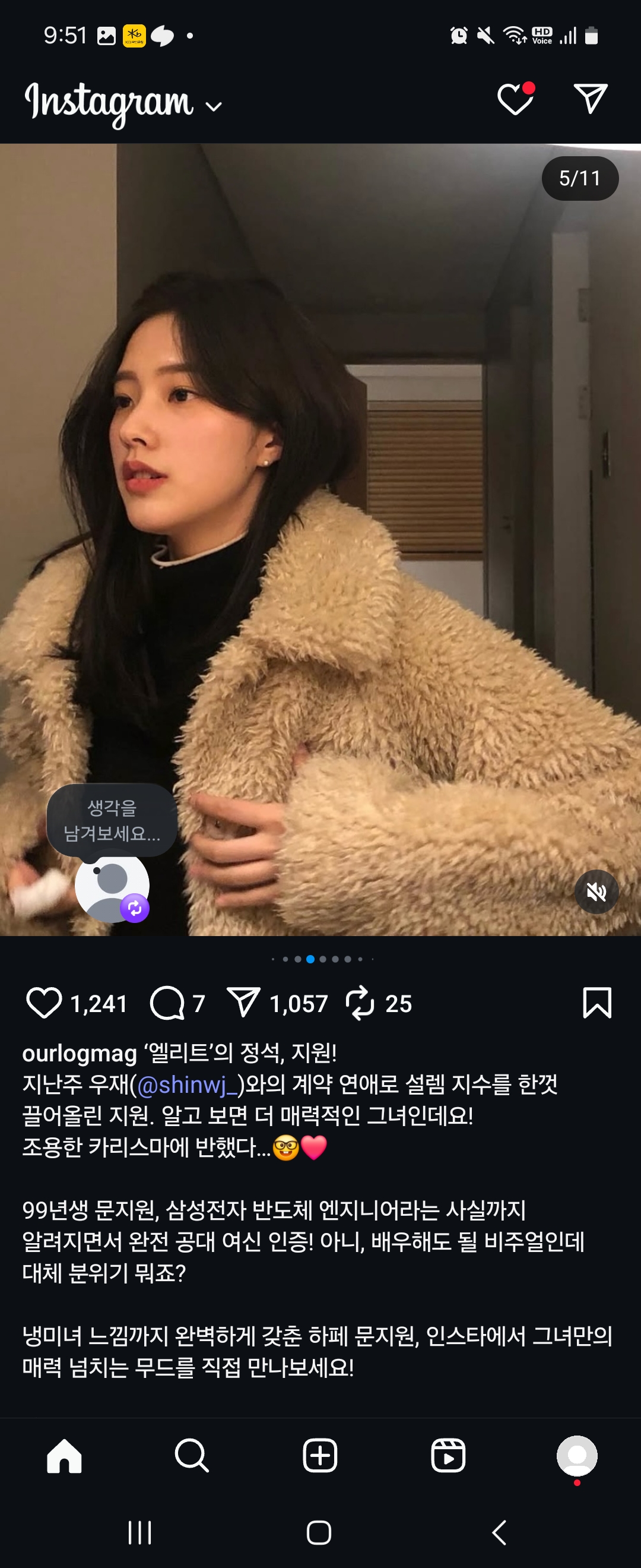Create a new post

click(x=320, y=1456)
